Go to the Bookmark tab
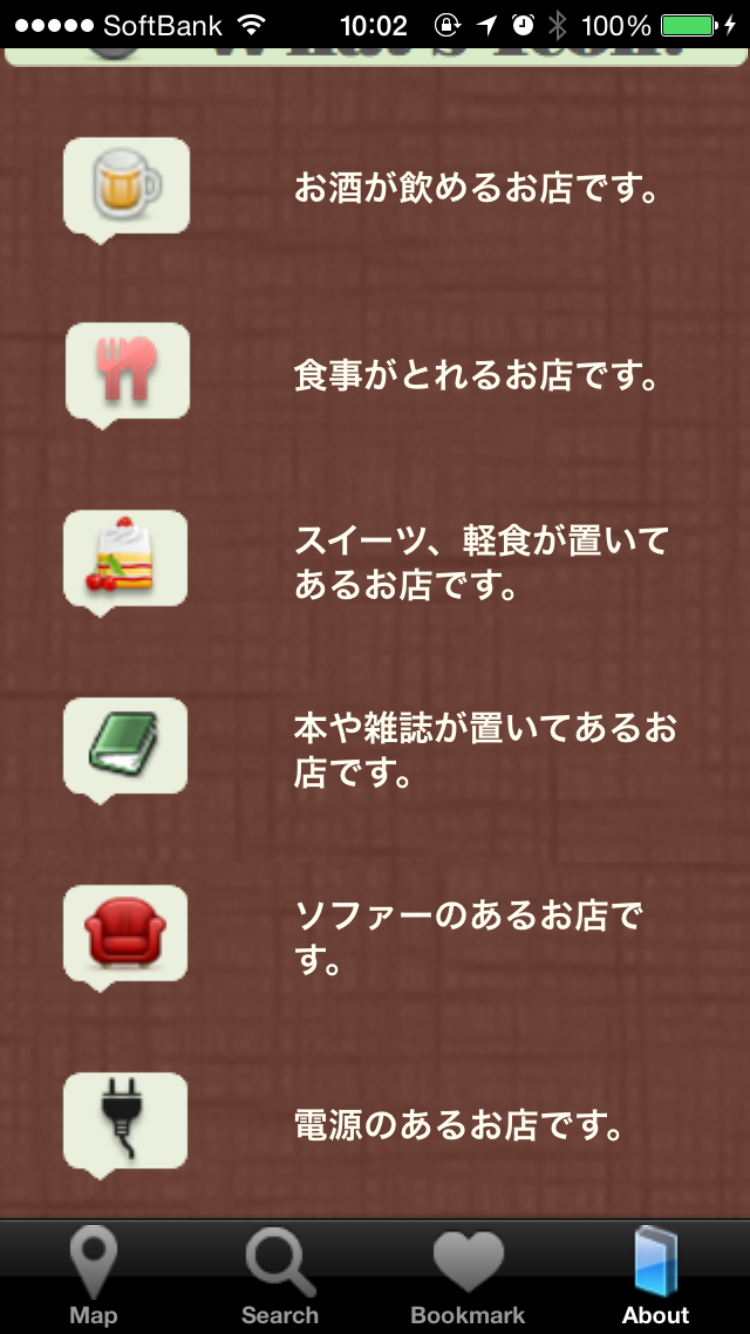The height and width of the screenshot is (1334, 750). click(x=467, y=1277)
